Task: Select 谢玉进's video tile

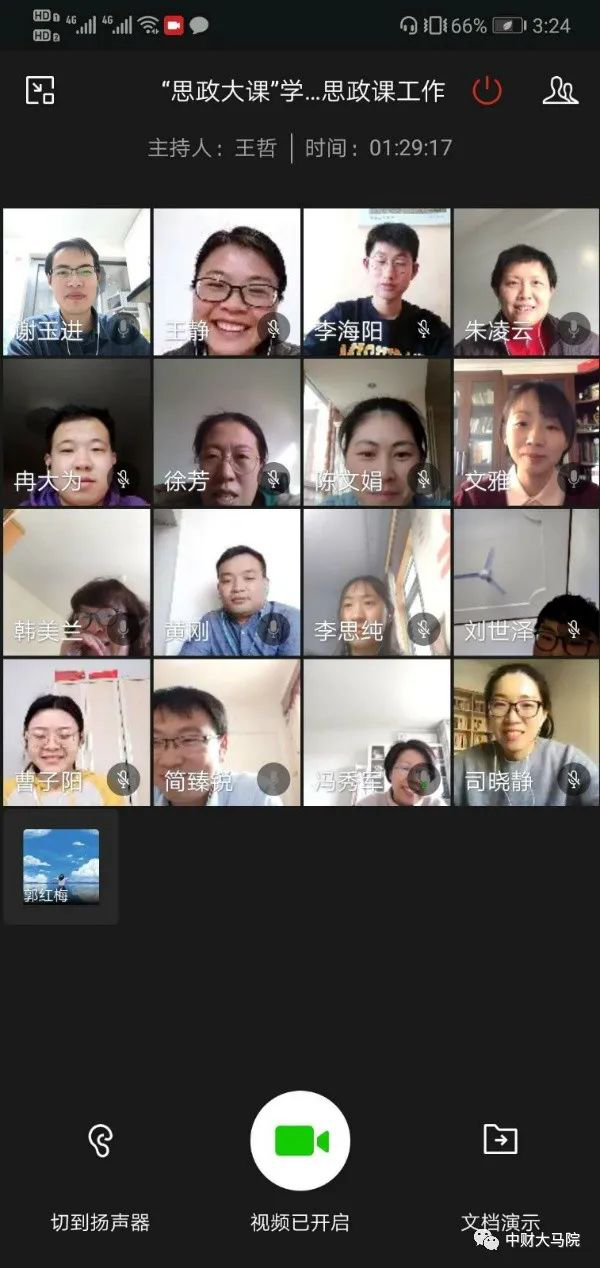Action: [x=77, y=282]
